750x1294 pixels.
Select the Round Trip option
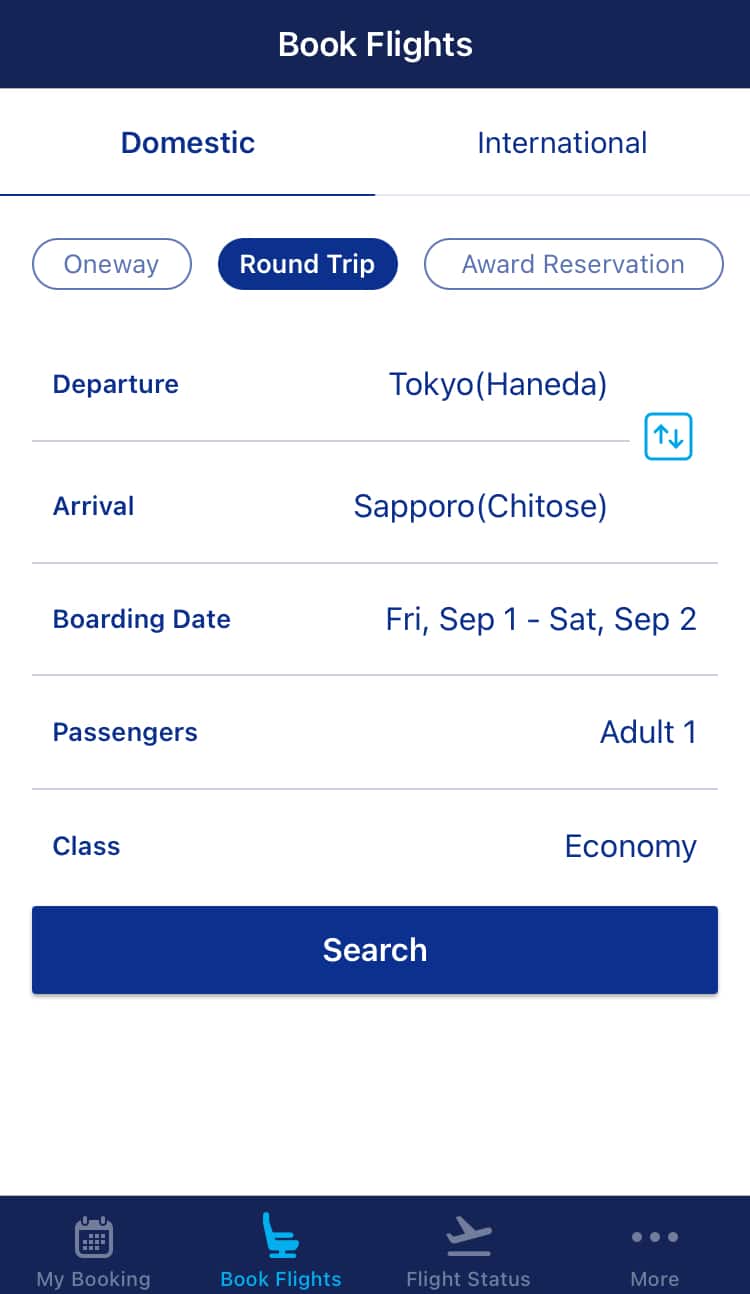(307, 264)
